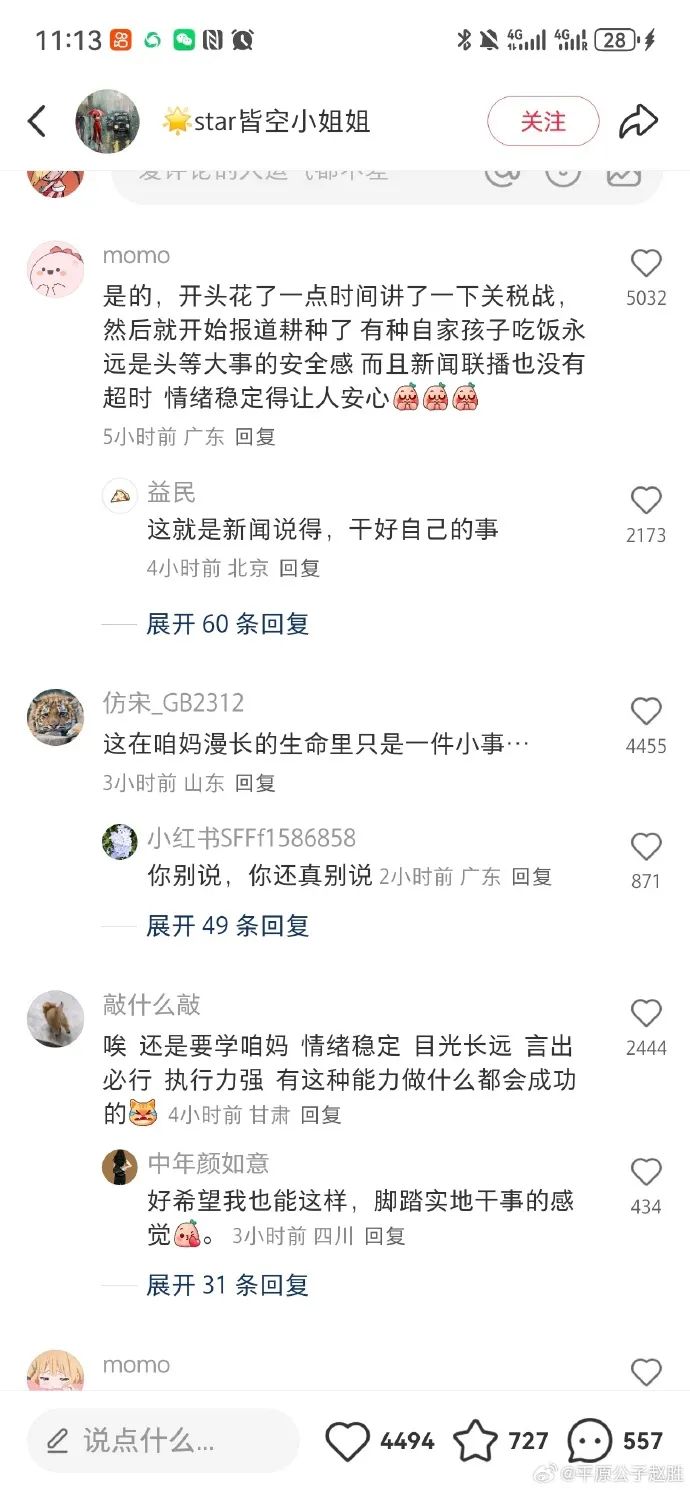The image size is (690, 1490).
Task: Like 中年颜如意's reply
Action: click(646, 1173)
